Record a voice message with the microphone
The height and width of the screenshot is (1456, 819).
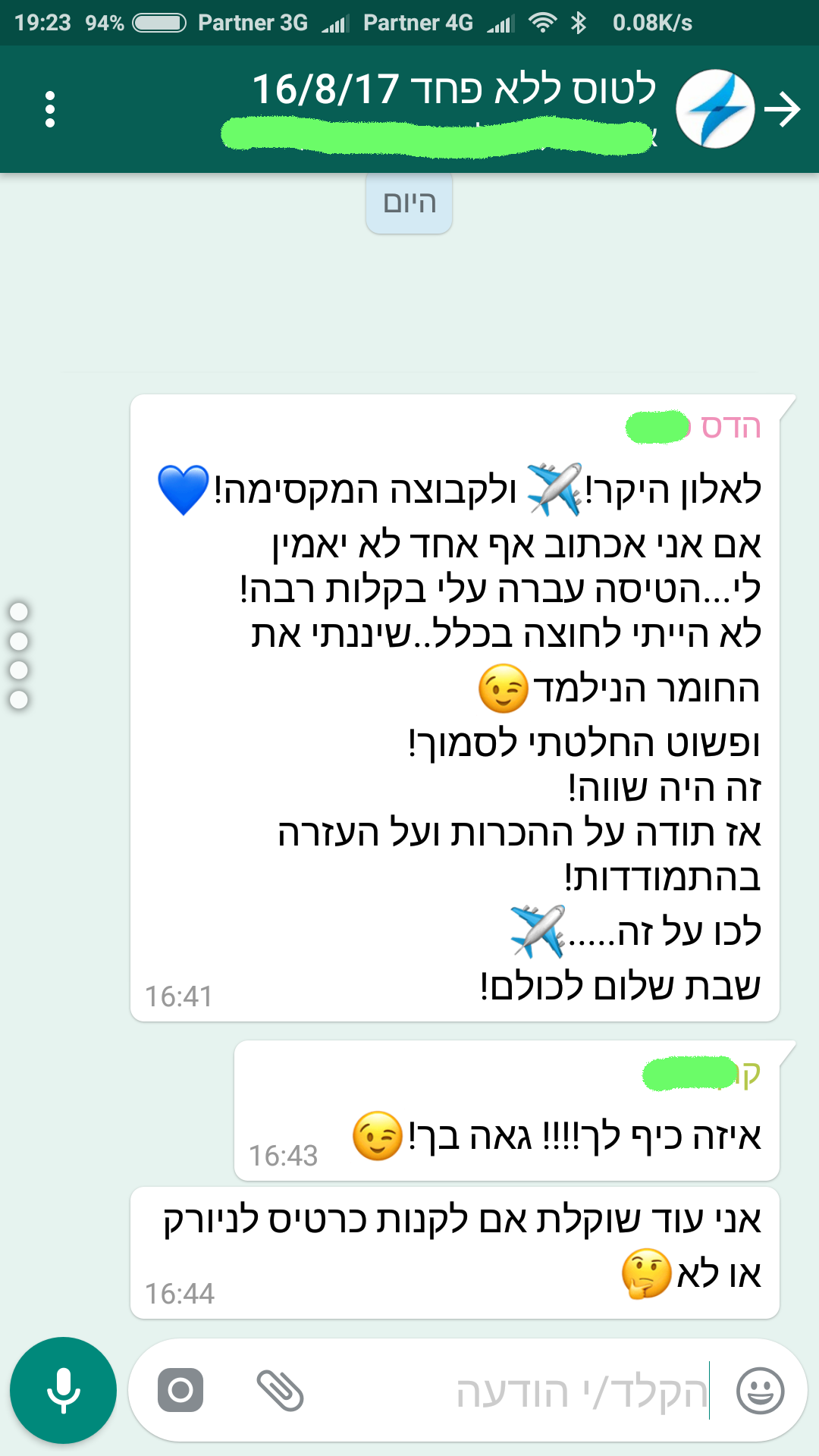tap(63, 1390)
